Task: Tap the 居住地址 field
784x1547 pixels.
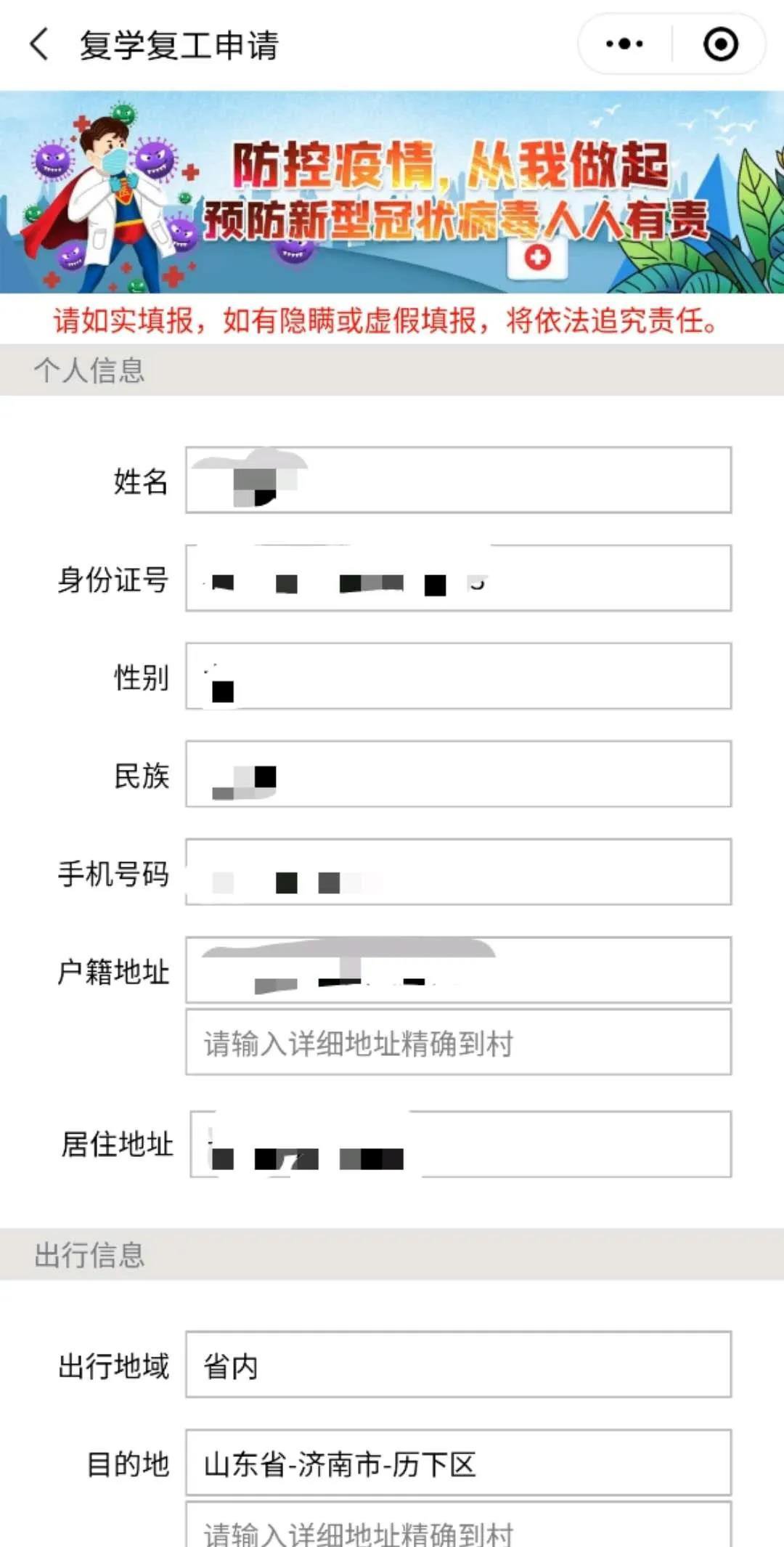Action: (460, 1144)
